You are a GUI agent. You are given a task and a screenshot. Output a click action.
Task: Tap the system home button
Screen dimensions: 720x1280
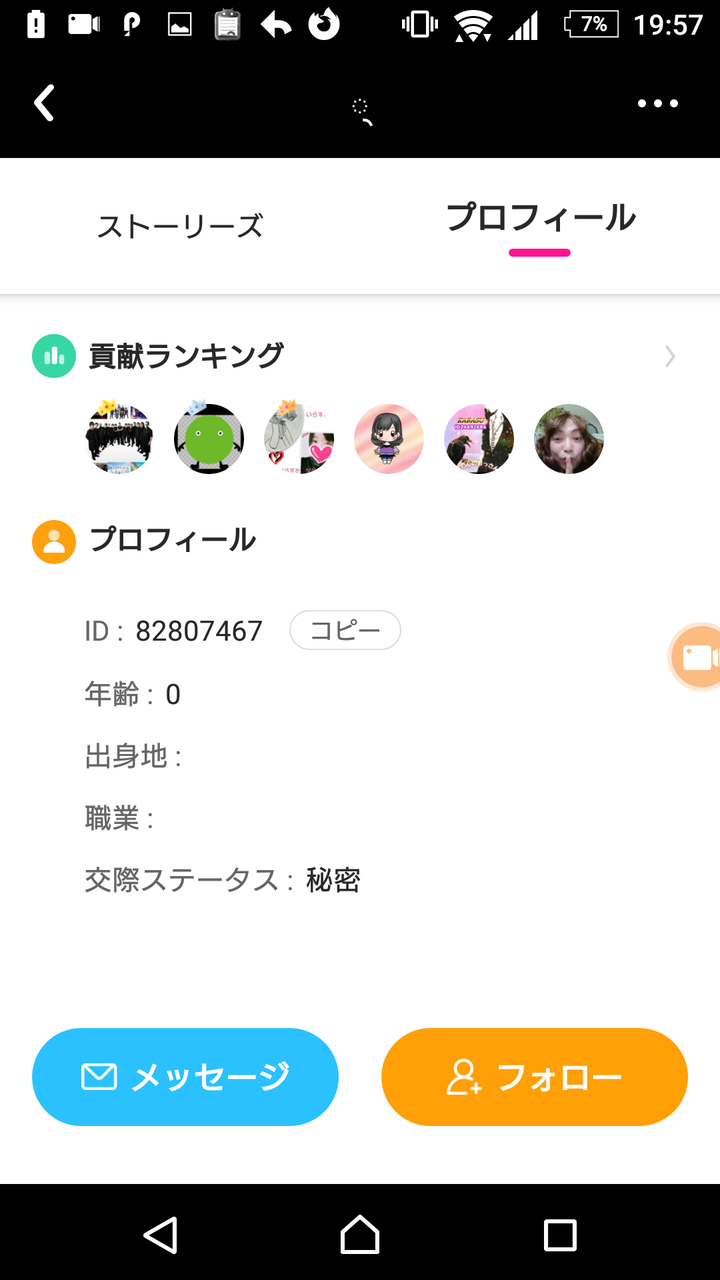(x=360, y=1235)
